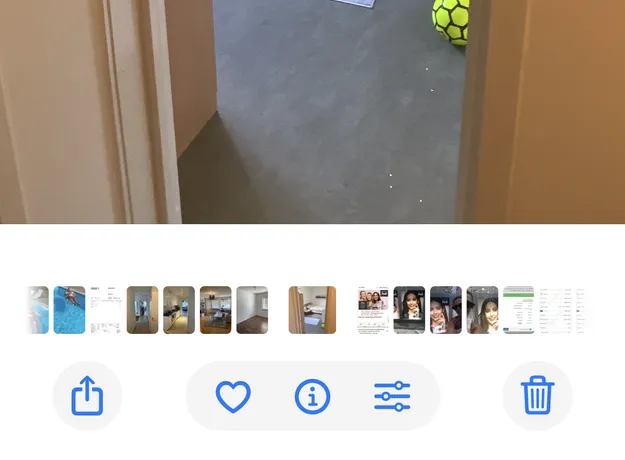Open the current doorway thumbnail in the strip
This screenshot has height=460, width=625.
point(312,310)
